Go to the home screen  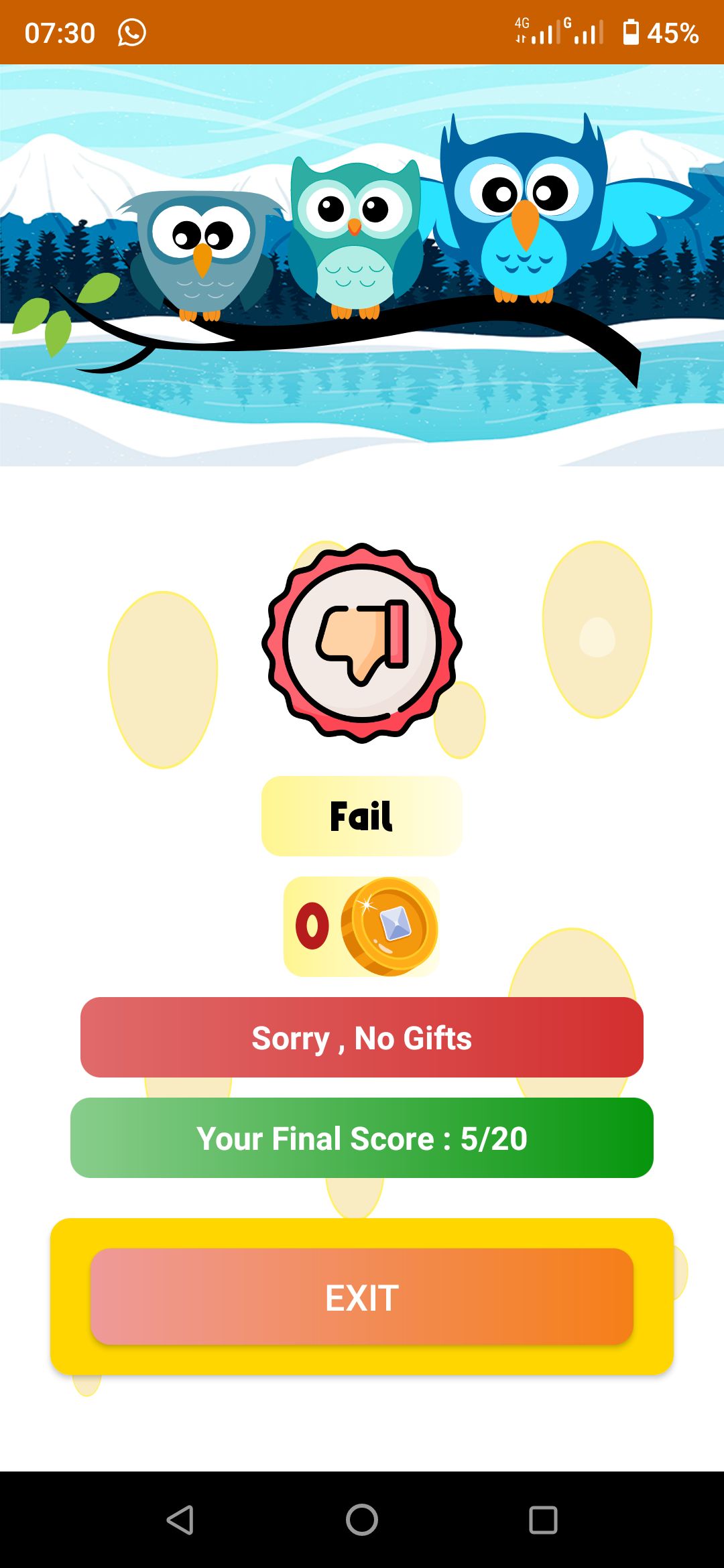pyautogui.click(x=362, y=1520)
